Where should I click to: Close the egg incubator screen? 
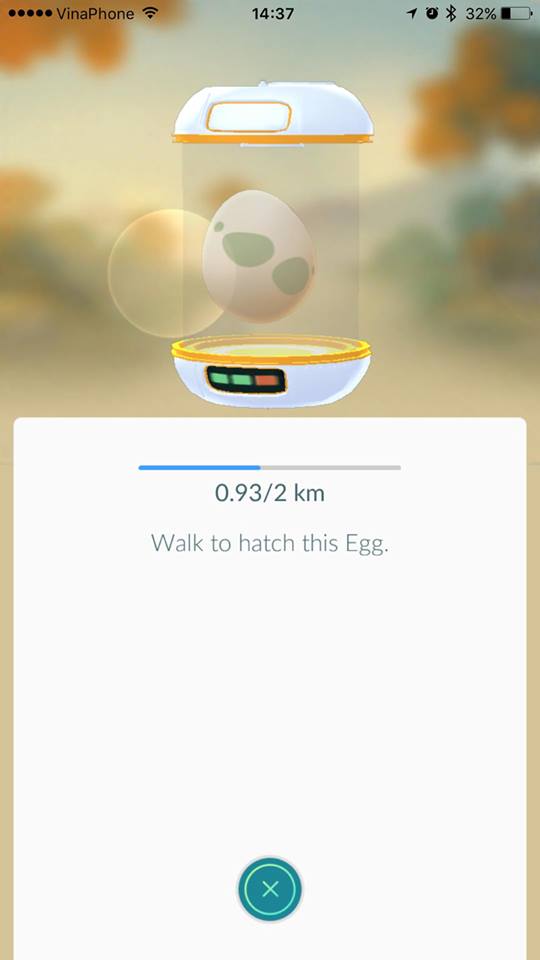click(270, 889)
